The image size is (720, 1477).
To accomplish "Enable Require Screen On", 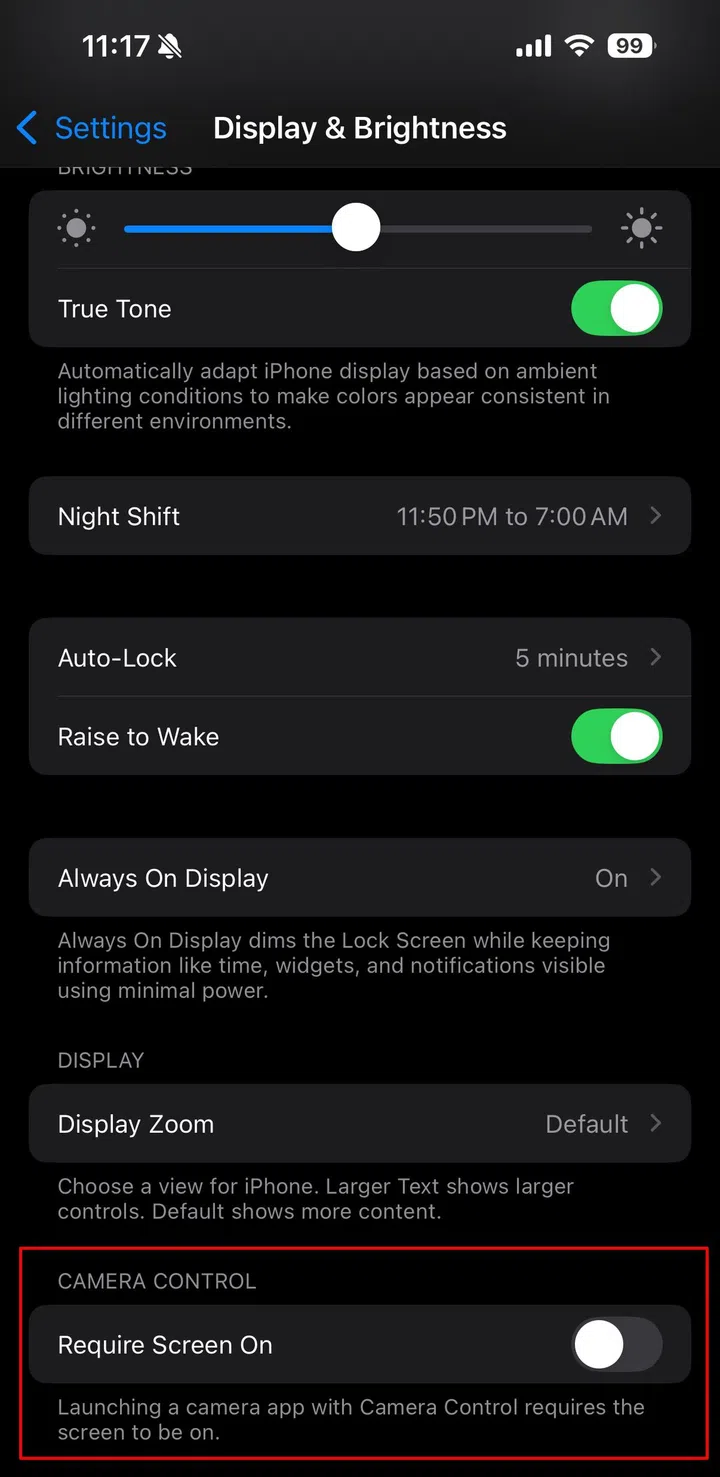I will click(x=616, y=1345).
